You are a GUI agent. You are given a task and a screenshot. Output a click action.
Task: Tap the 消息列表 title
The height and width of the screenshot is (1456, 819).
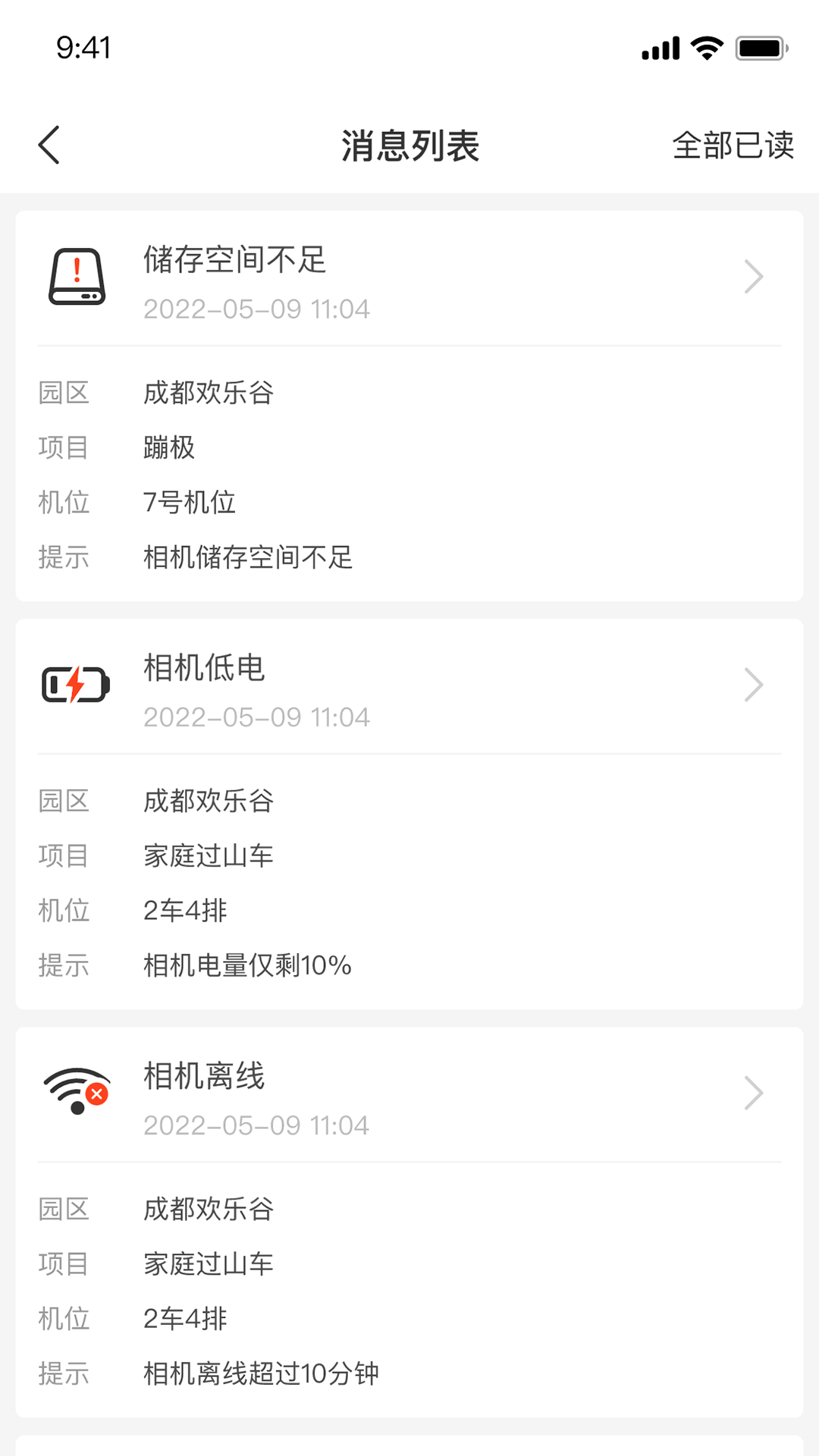pos(409,146)
